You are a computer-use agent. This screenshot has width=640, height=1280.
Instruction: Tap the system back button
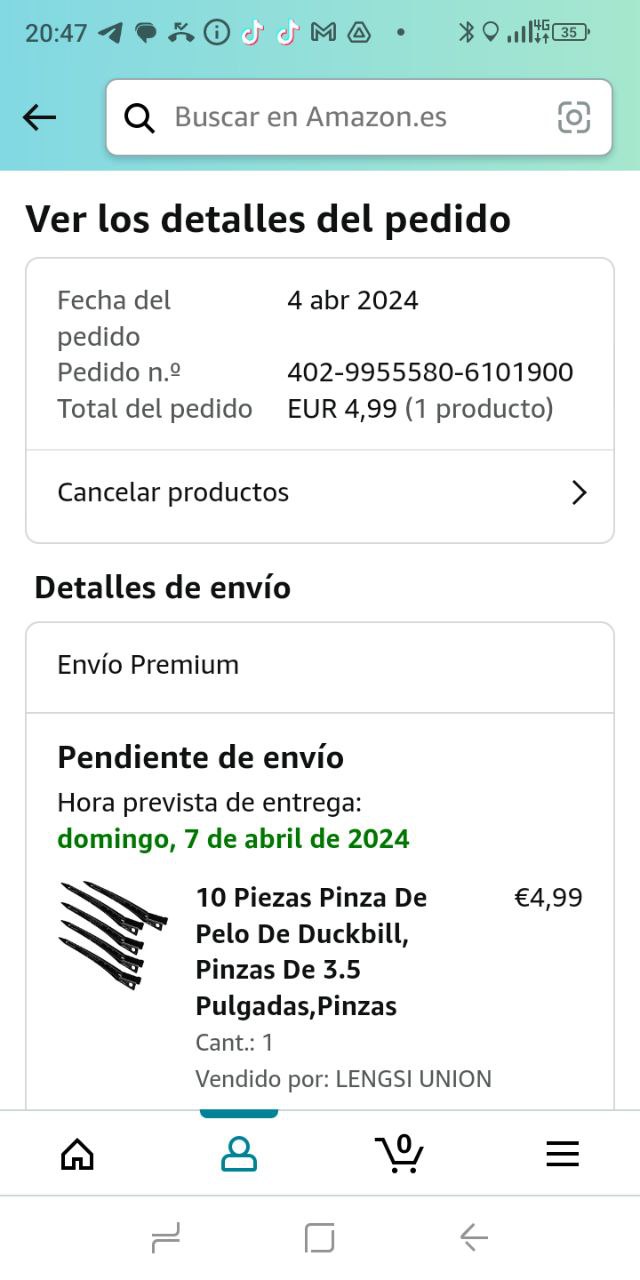(473, 1239)
